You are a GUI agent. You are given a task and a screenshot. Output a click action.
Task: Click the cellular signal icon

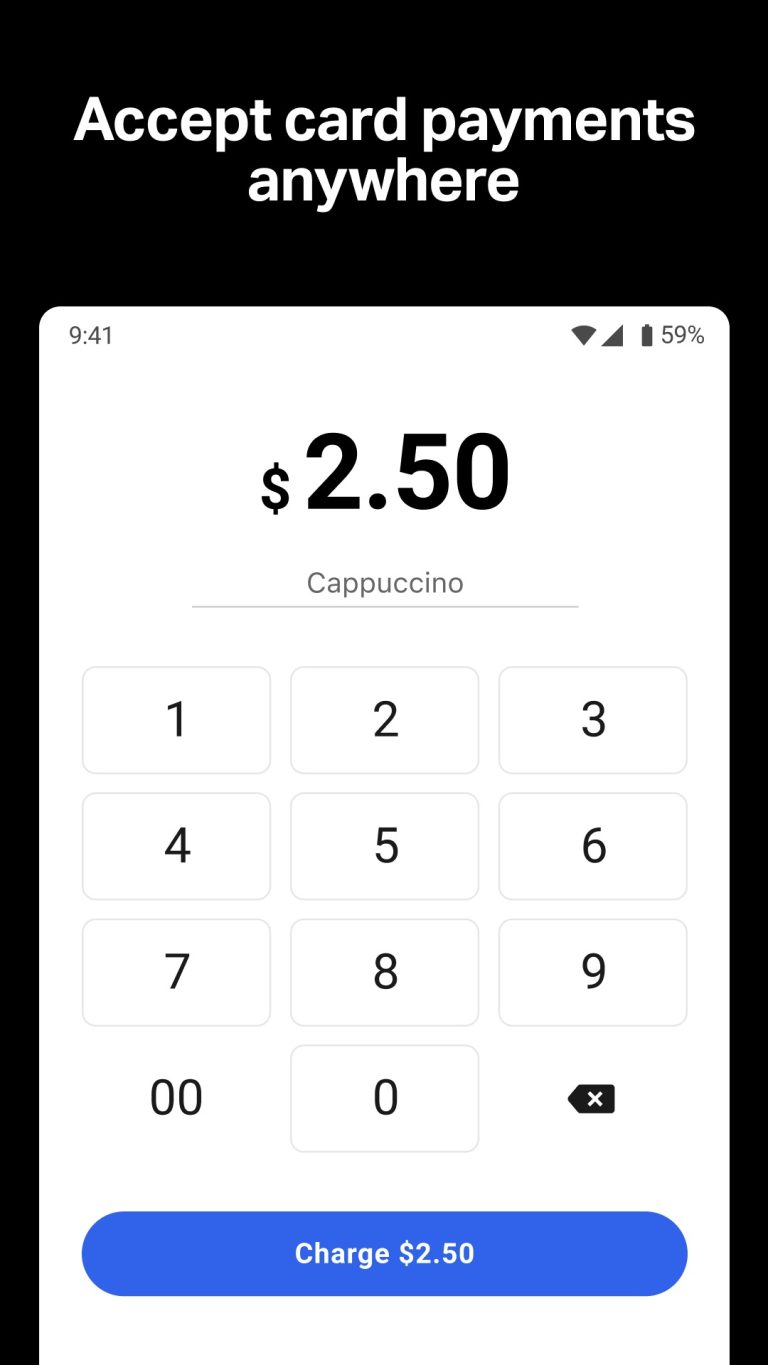(614, 334)
